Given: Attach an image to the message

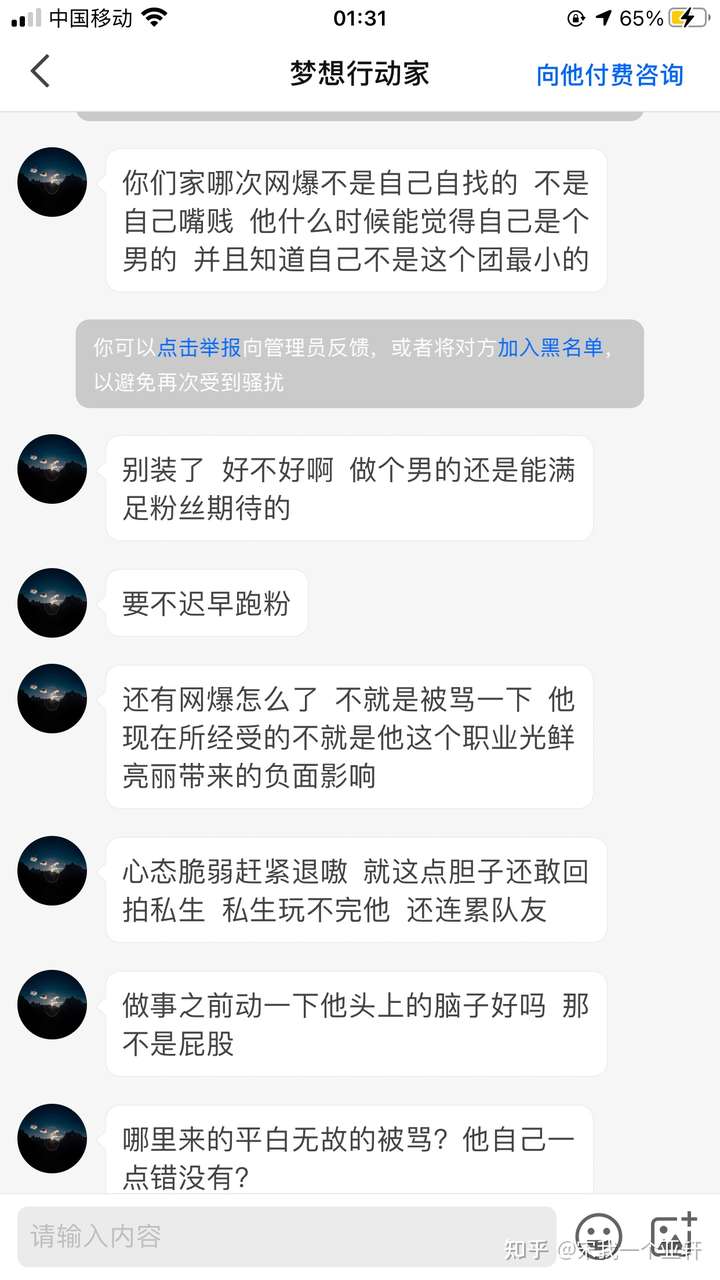Looking at the screenshot, I should pyautogui.click(x=673, y=1236).
